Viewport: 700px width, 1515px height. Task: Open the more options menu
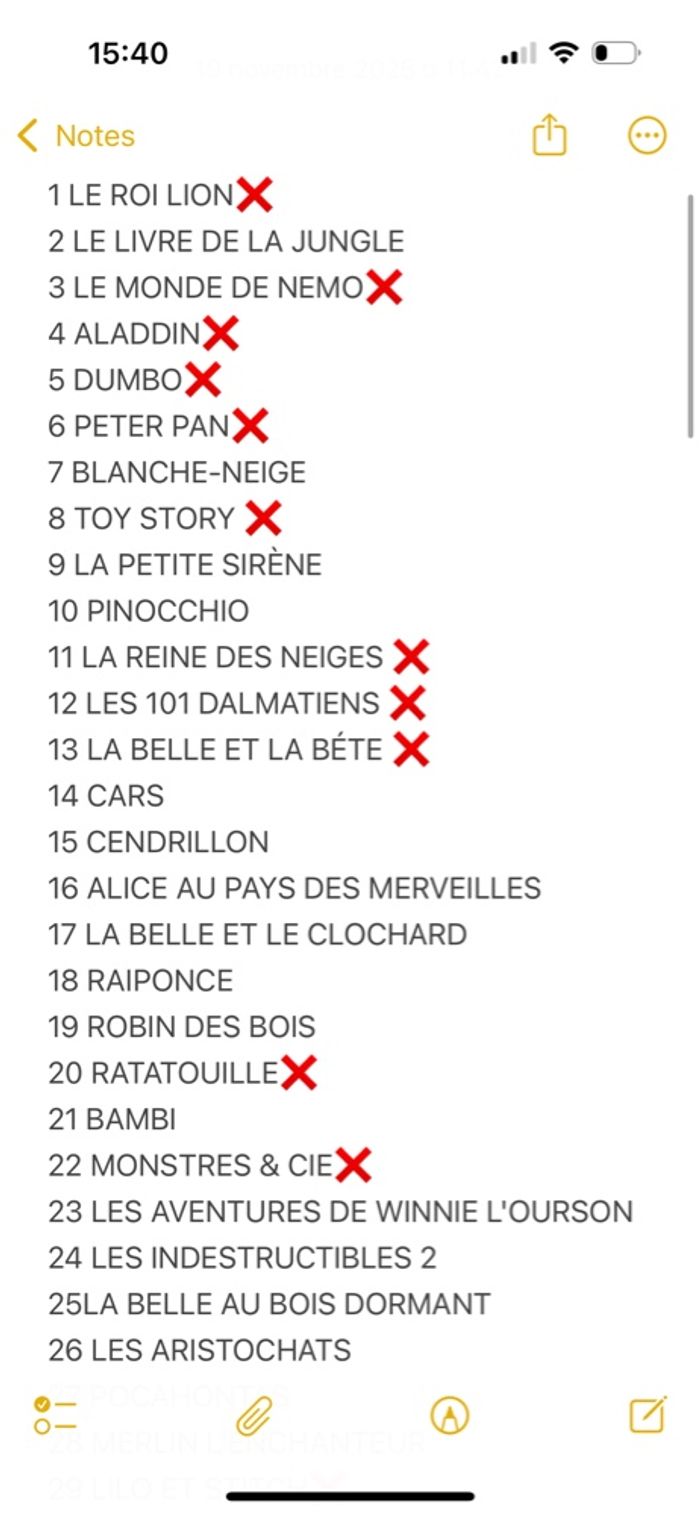tap(647, 136)
